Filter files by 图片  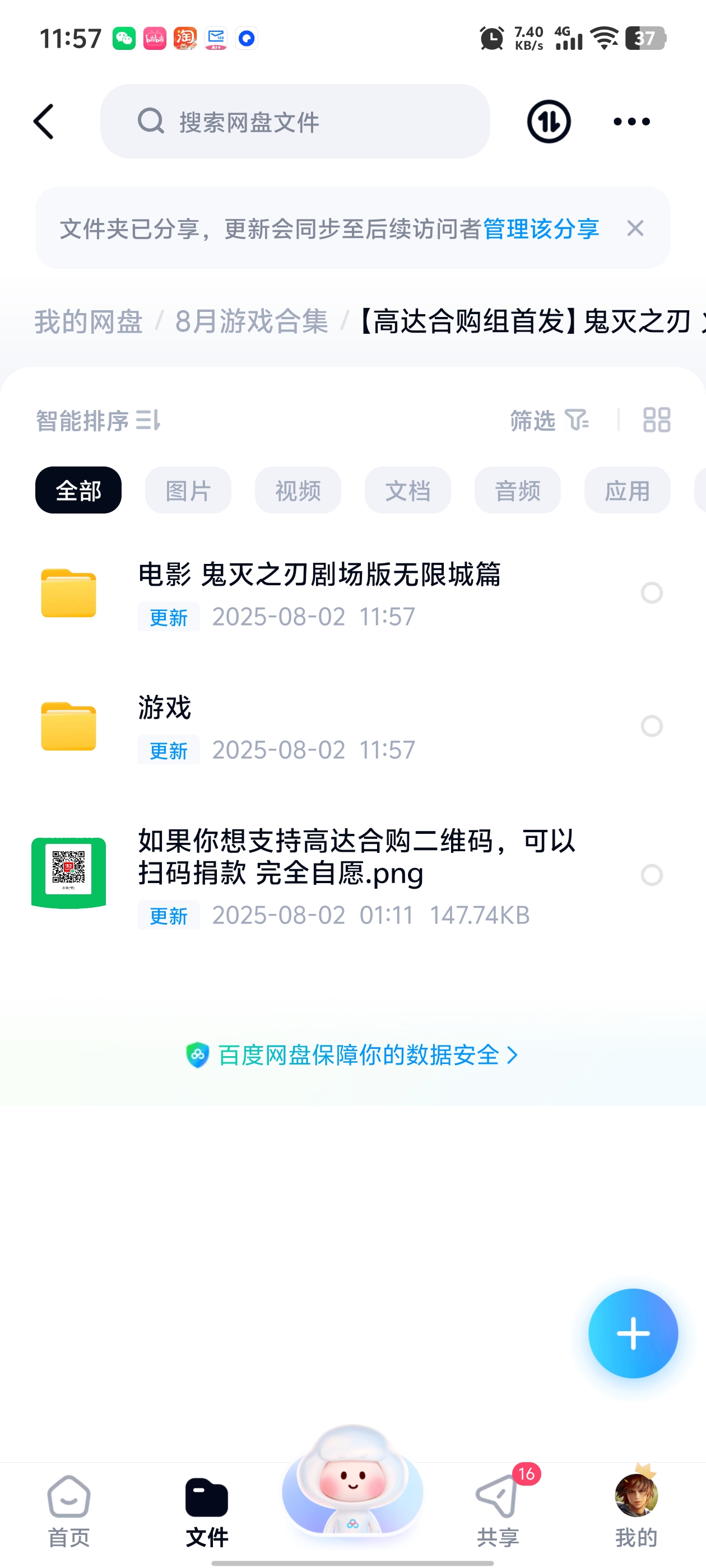pos(188,491)
